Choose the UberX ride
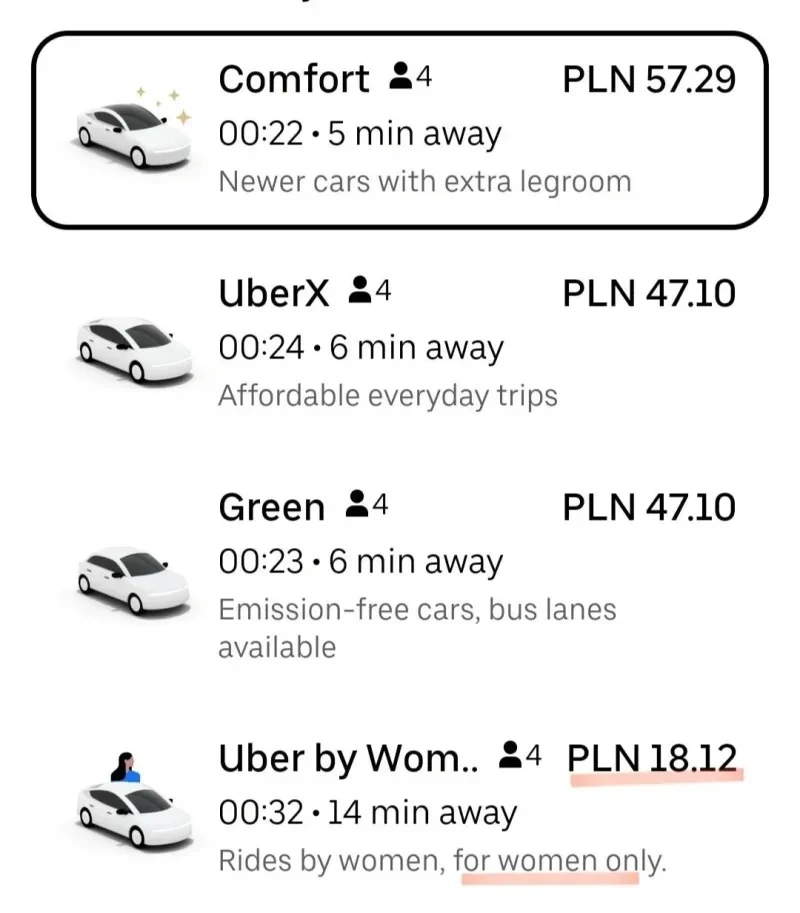The height and width of the screenshot is (913, 800). [x=400, y=343]
